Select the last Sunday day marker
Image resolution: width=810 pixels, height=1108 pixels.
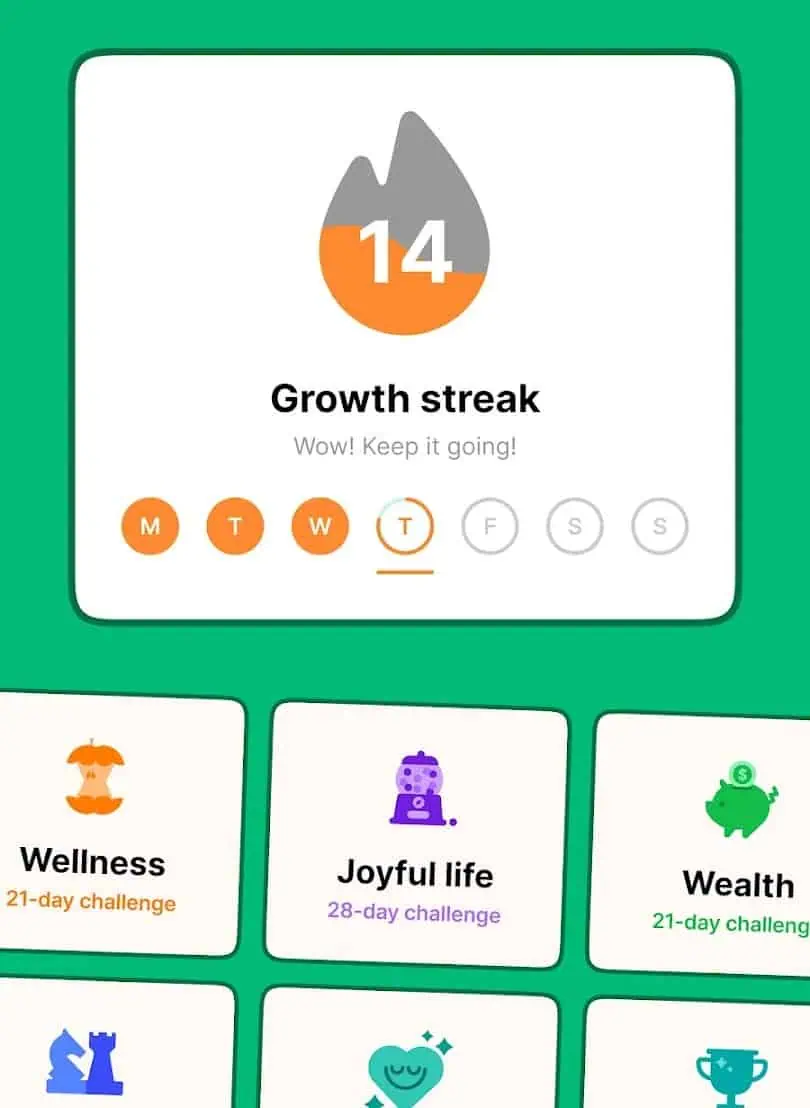(x=659, y=526)
